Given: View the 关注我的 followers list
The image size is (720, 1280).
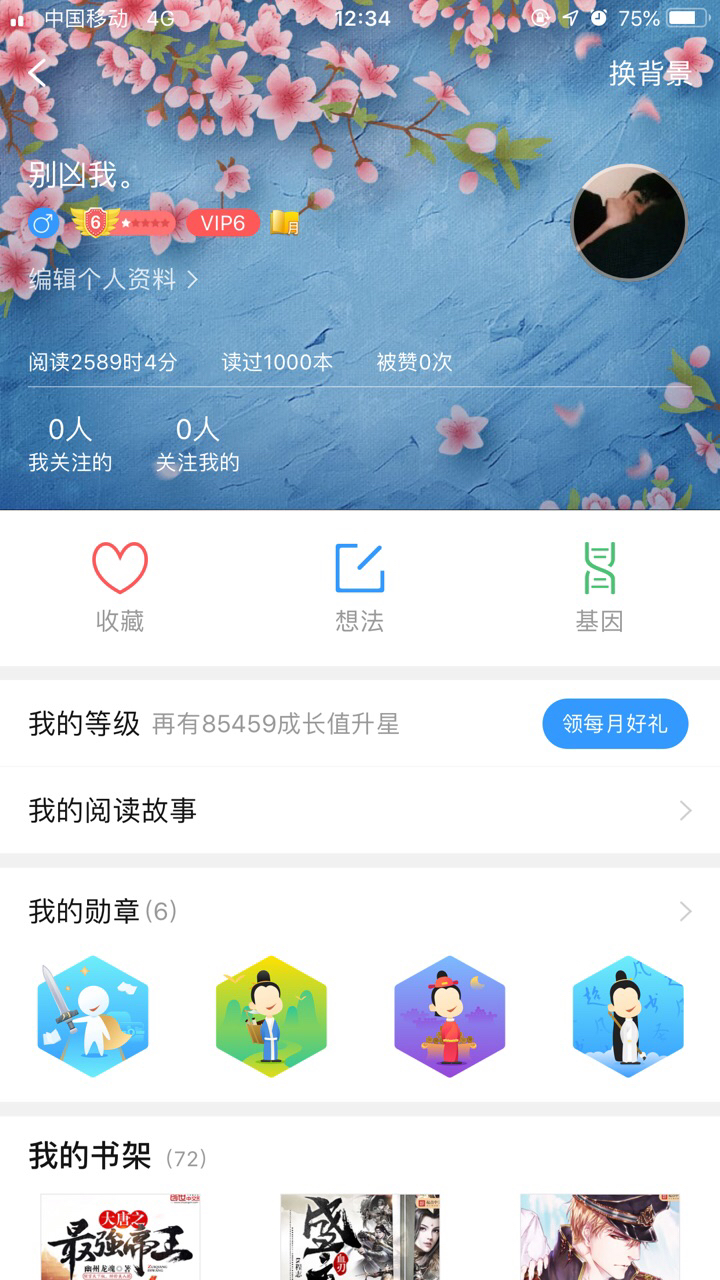Looking at the screenshot, I should 197,445.
